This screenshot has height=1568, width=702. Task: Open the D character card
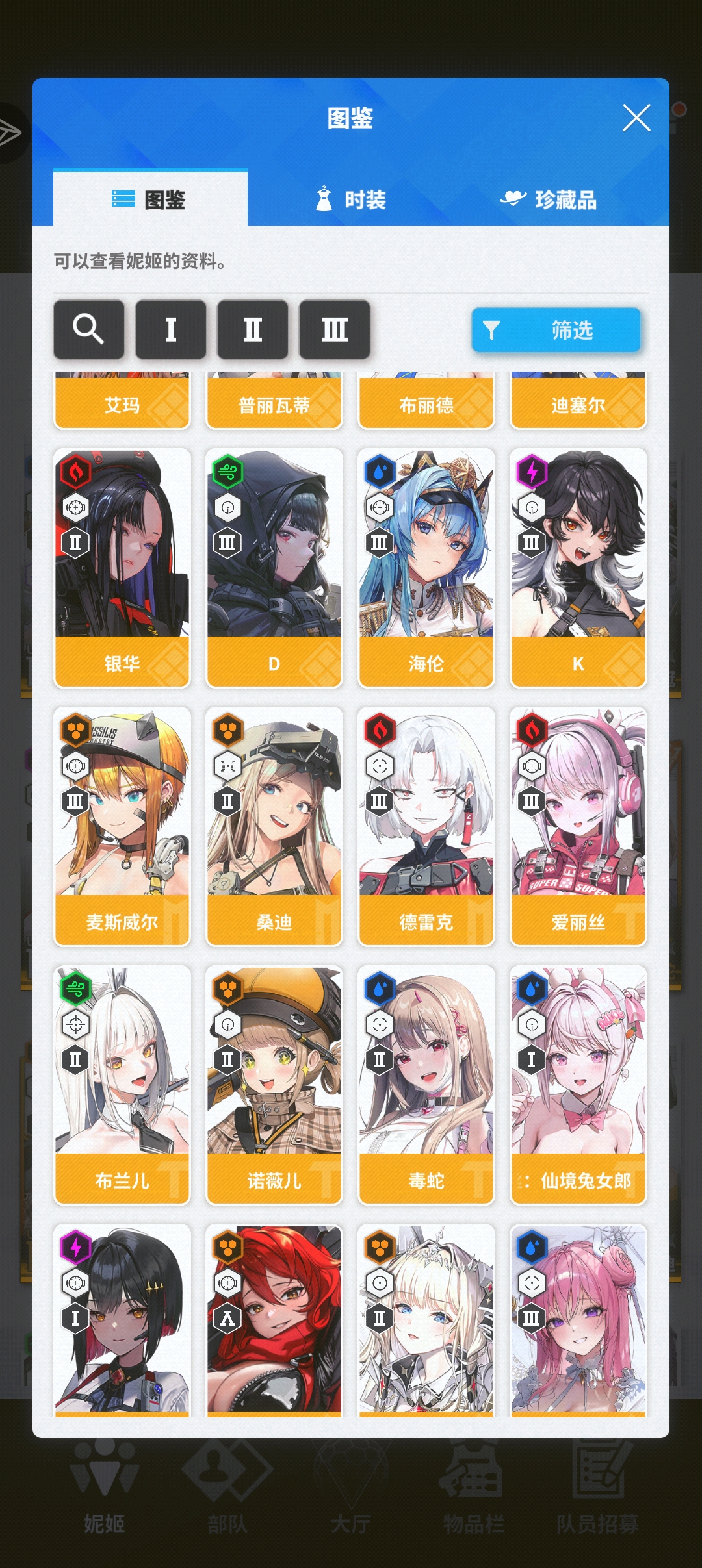(274, 567)
